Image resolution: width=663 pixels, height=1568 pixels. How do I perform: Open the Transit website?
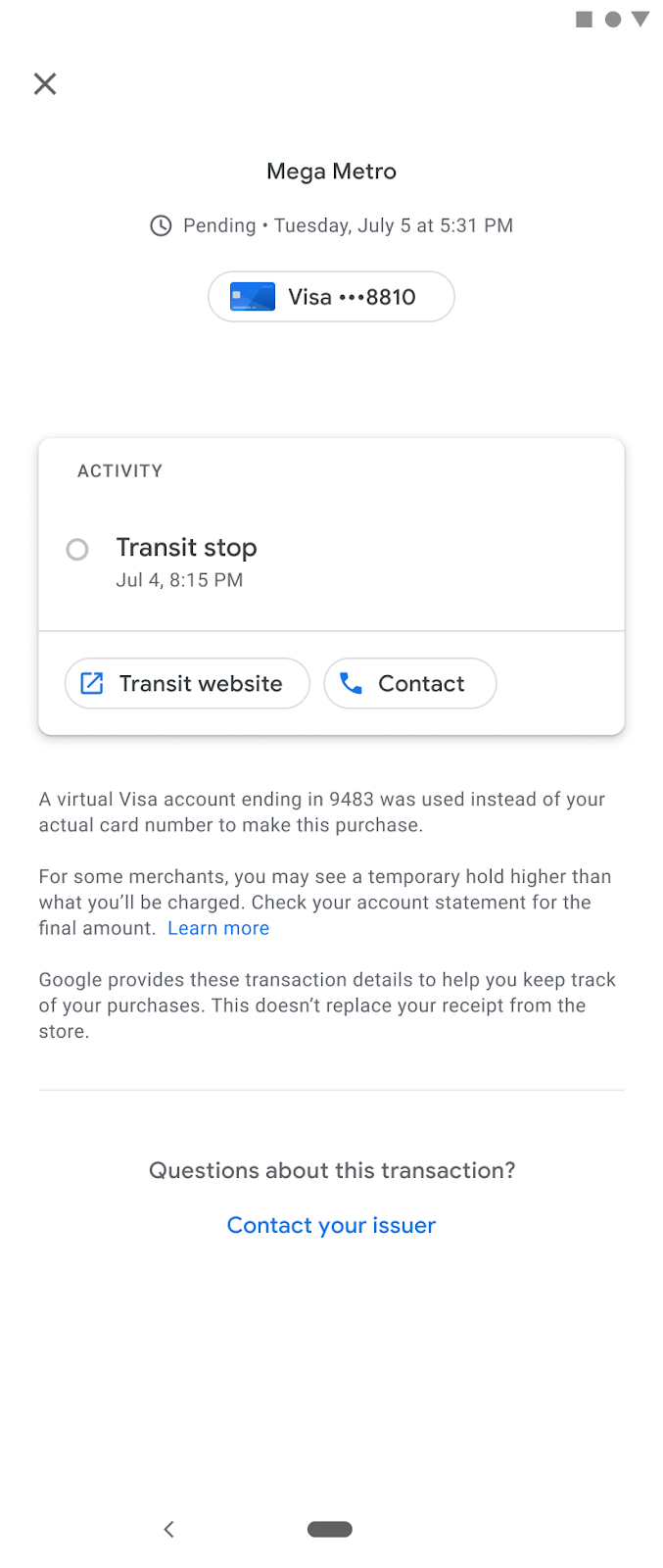187,683
